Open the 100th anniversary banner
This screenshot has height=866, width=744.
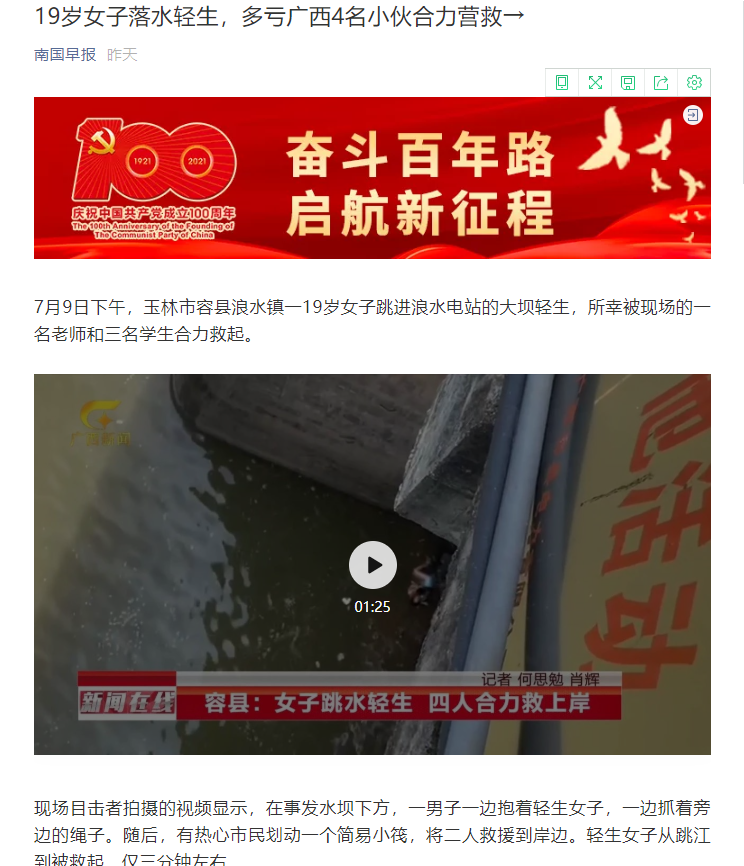click(x=372, y=180)
